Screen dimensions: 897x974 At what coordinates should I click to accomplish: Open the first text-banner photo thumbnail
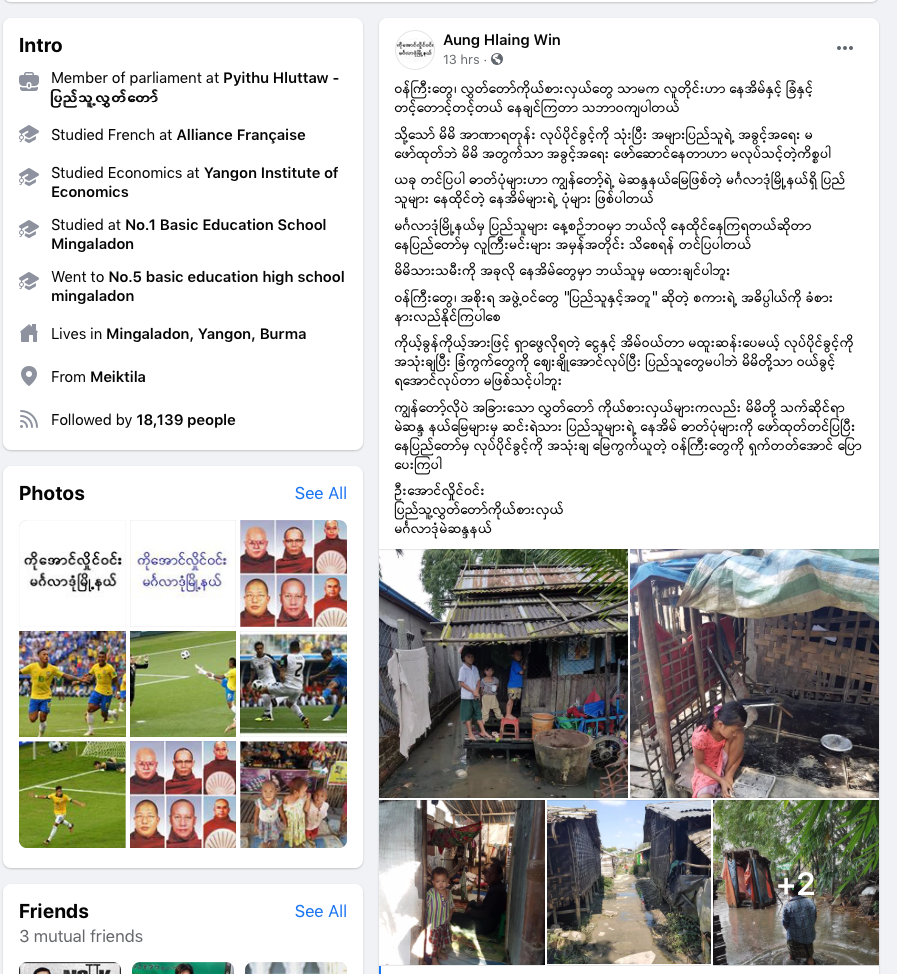pyautogui.click(x=72, y=573)
